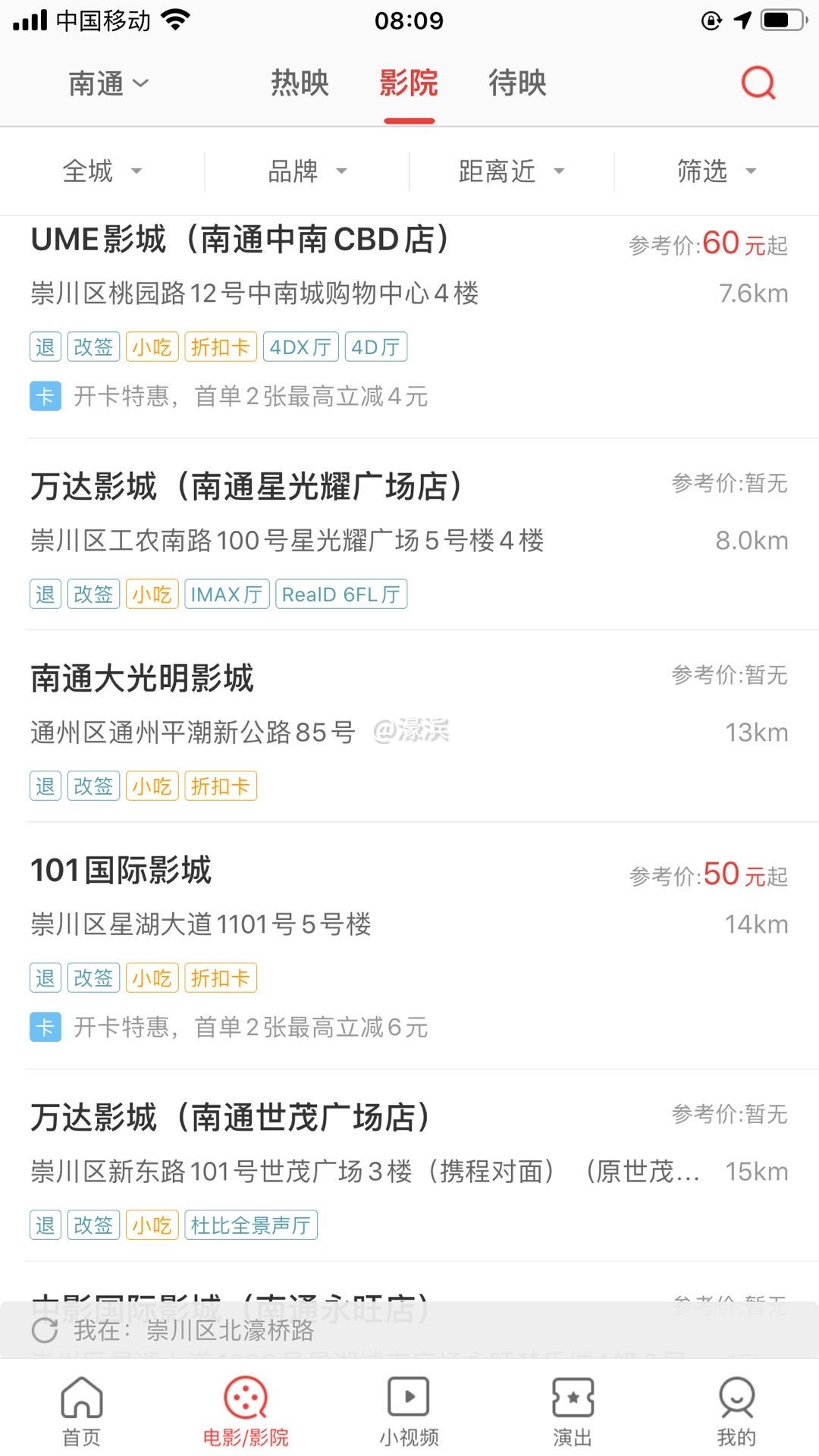Open the search icon

tap(758, 83)
